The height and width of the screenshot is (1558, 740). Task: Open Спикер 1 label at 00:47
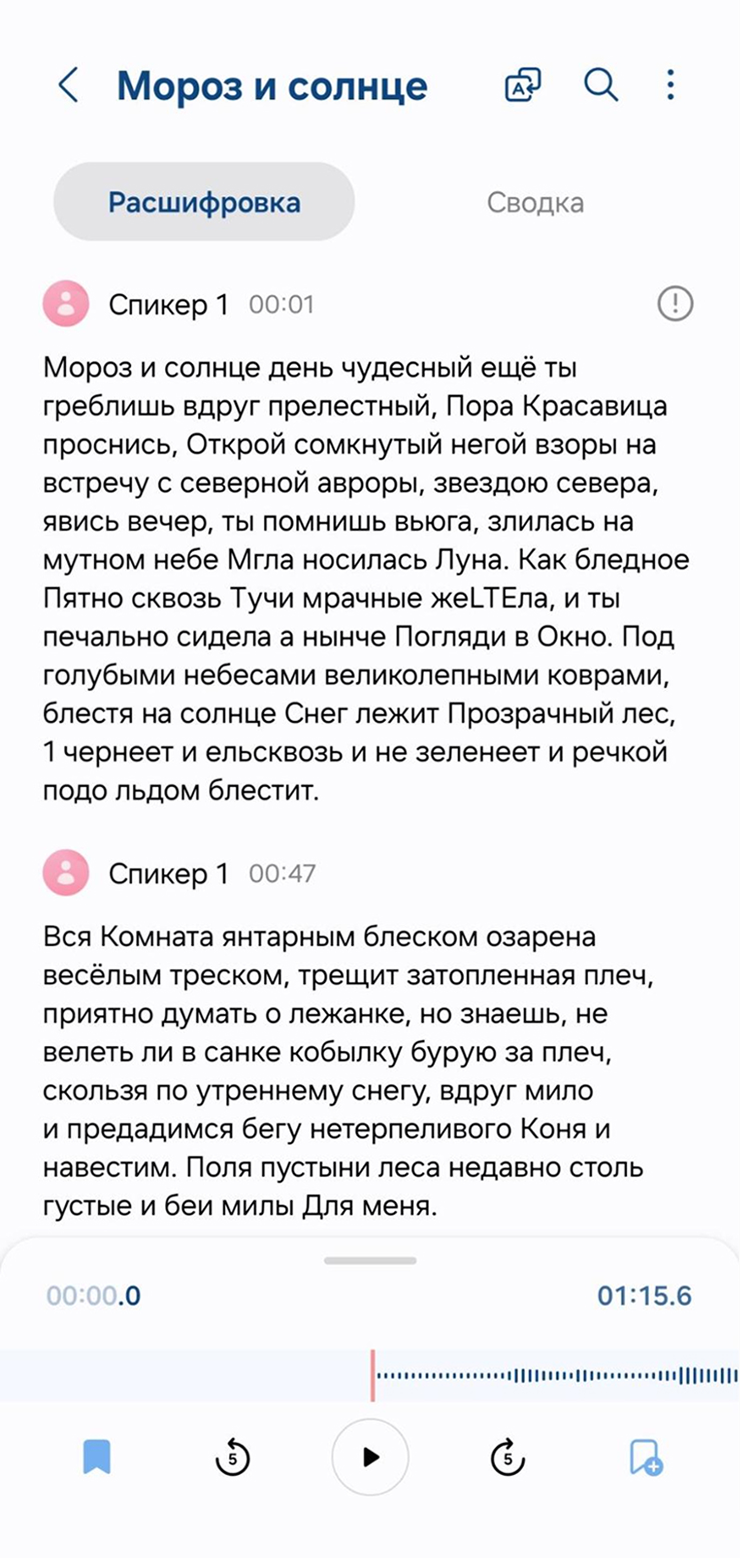[168, 874]
